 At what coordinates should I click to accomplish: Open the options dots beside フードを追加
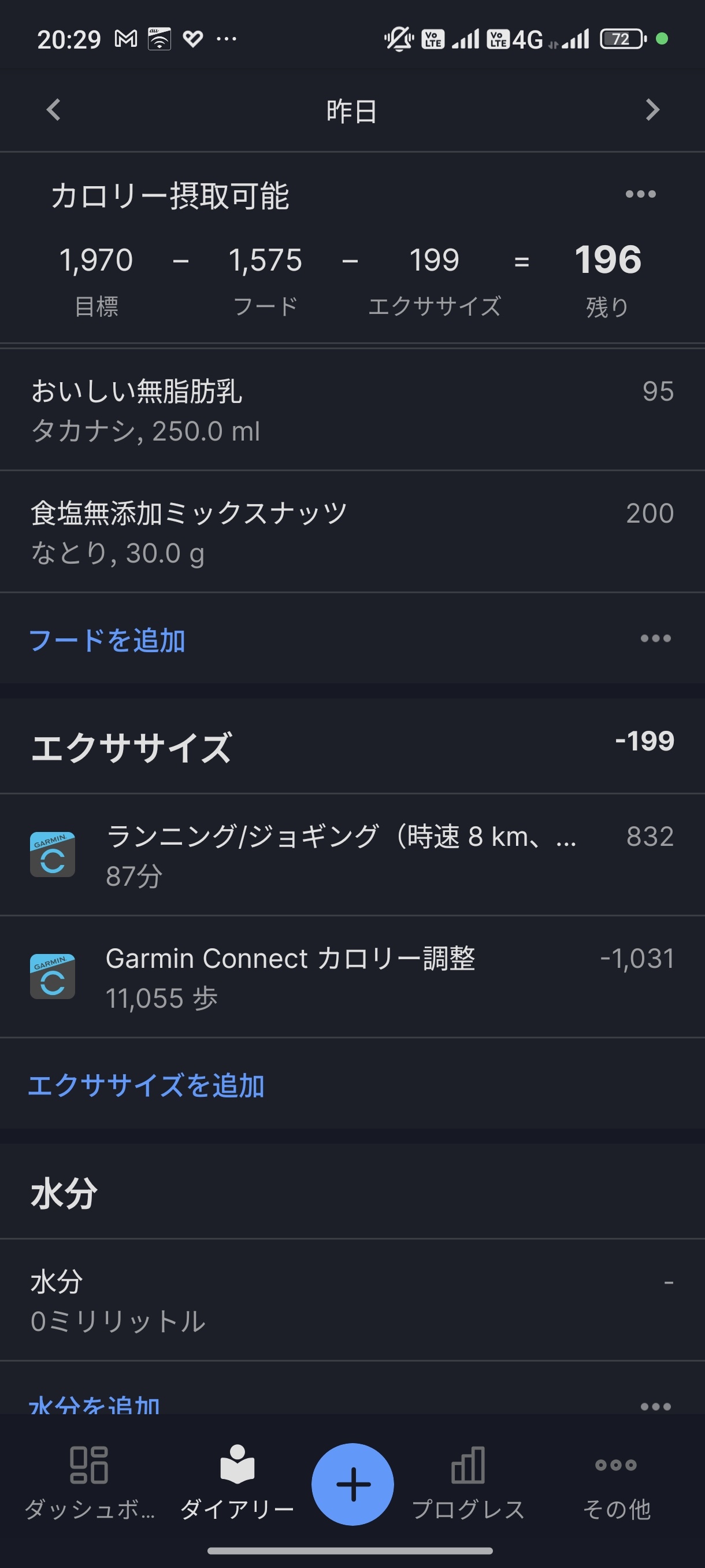coord(655,638)
